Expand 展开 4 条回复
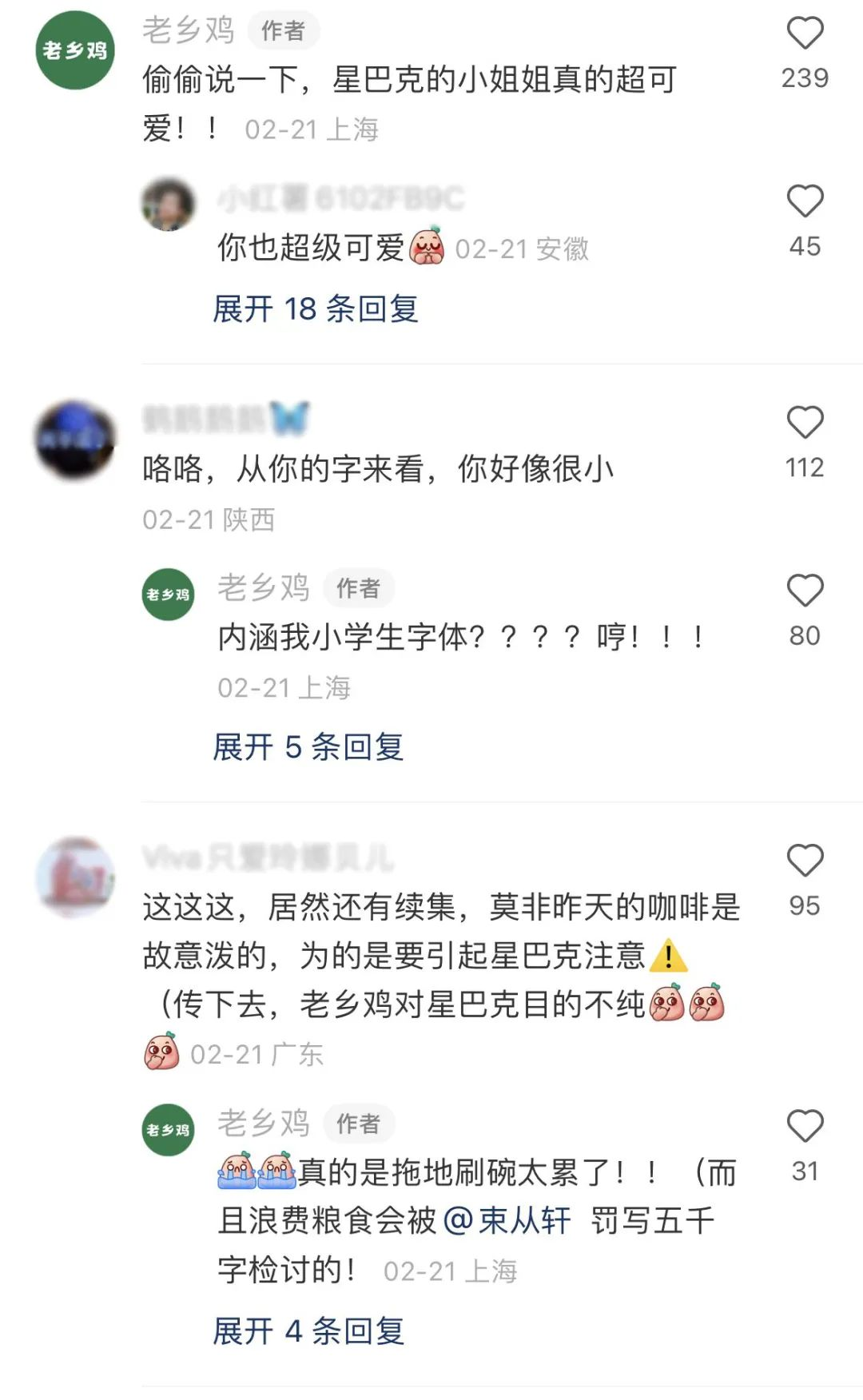 point(308,1331)
